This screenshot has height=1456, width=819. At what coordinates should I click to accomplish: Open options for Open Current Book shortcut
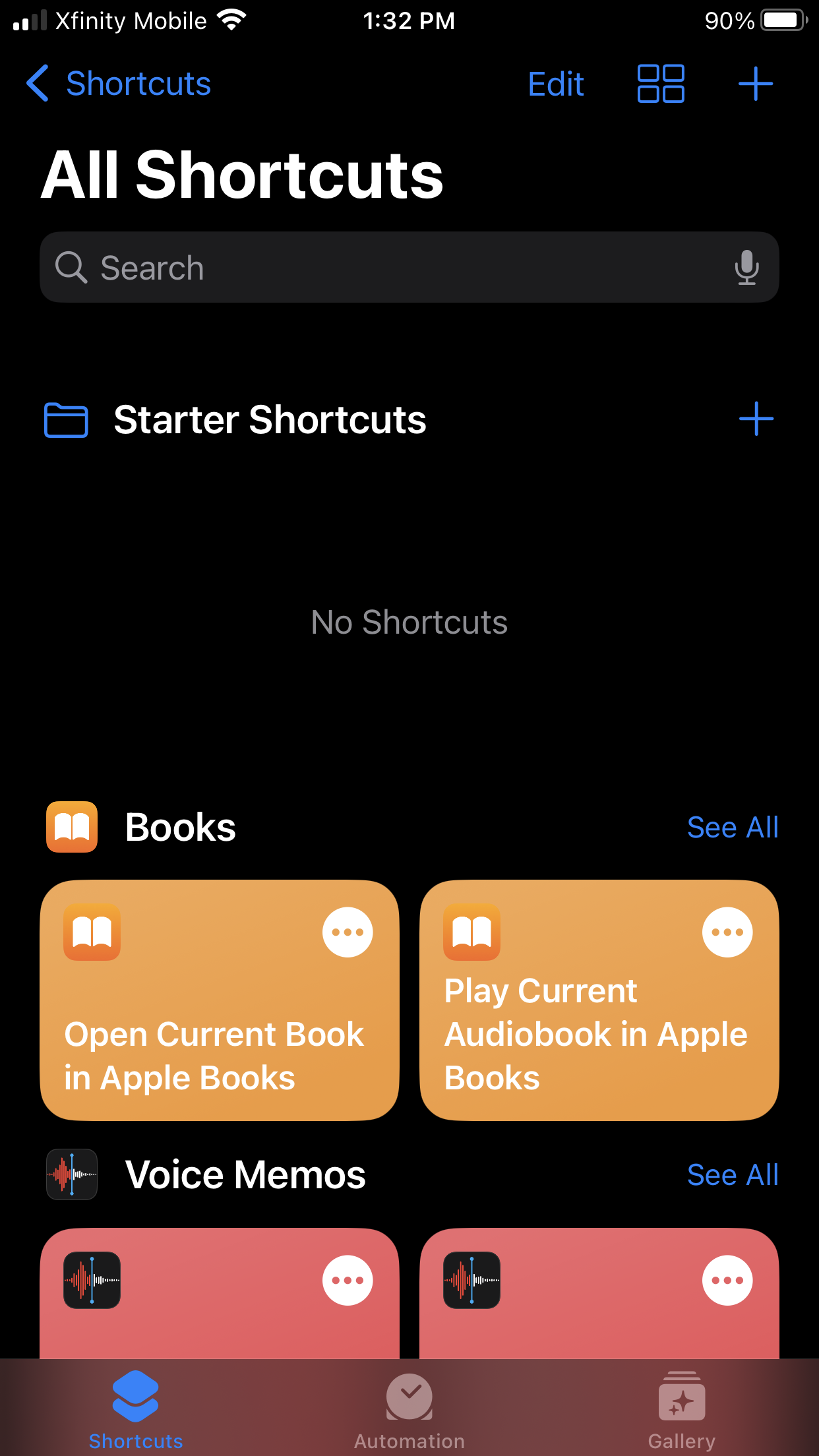(x=348, y=932)
